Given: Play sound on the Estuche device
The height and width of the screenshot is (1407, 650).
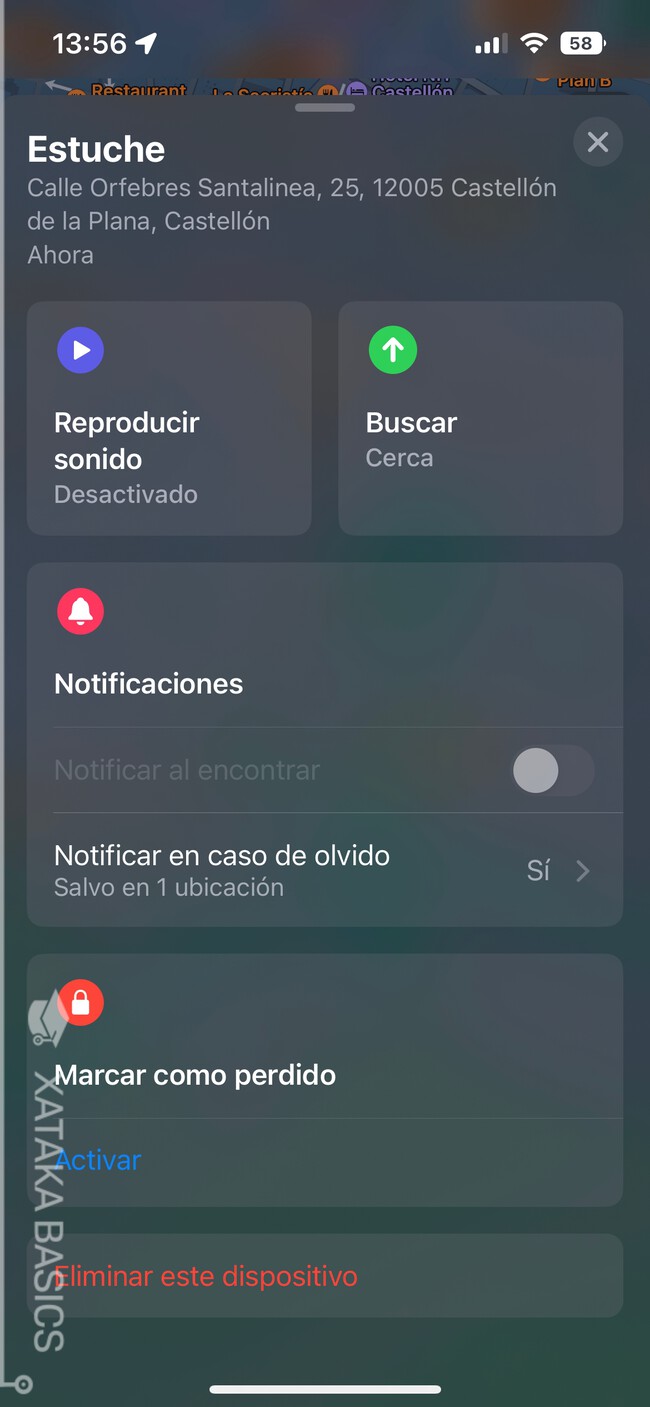Looking at the screenshot, I should (169, 418).
